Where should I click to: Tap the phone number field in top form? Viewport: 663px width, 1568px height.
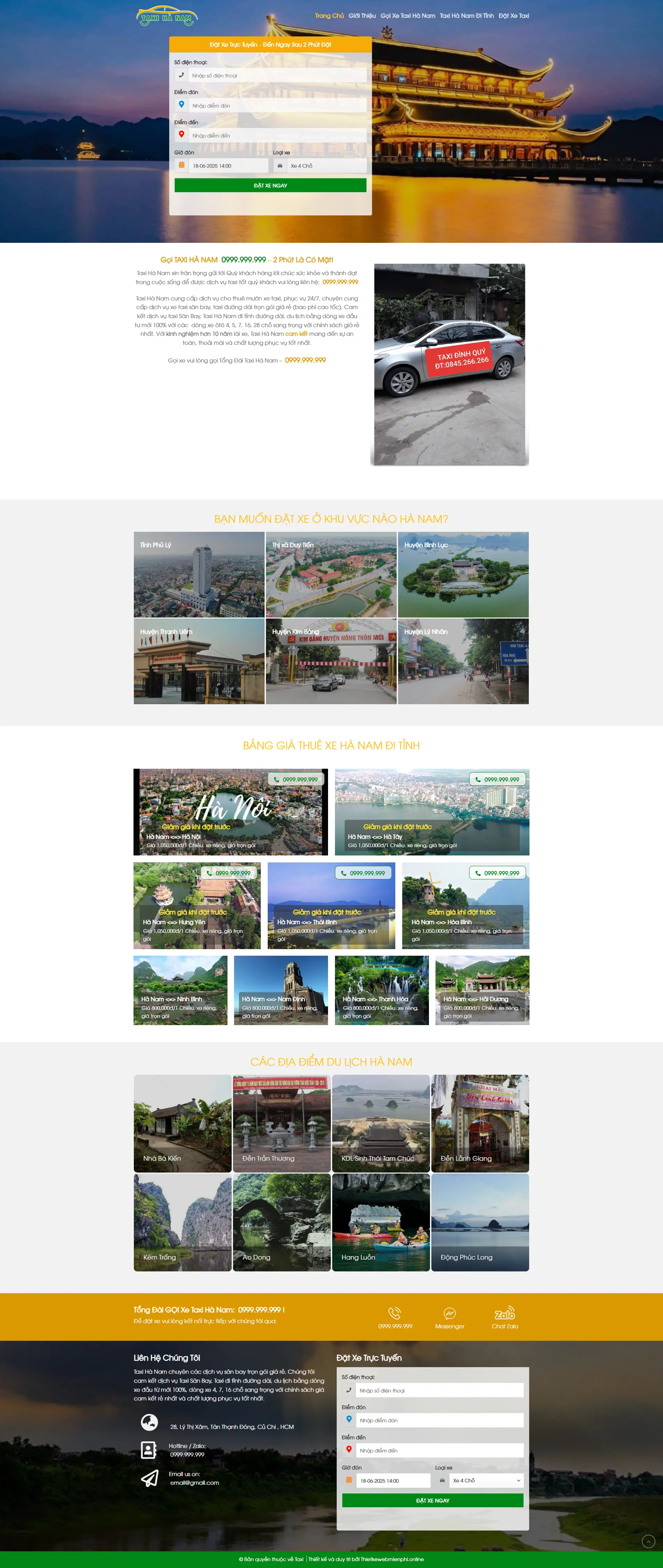(277, 76)
